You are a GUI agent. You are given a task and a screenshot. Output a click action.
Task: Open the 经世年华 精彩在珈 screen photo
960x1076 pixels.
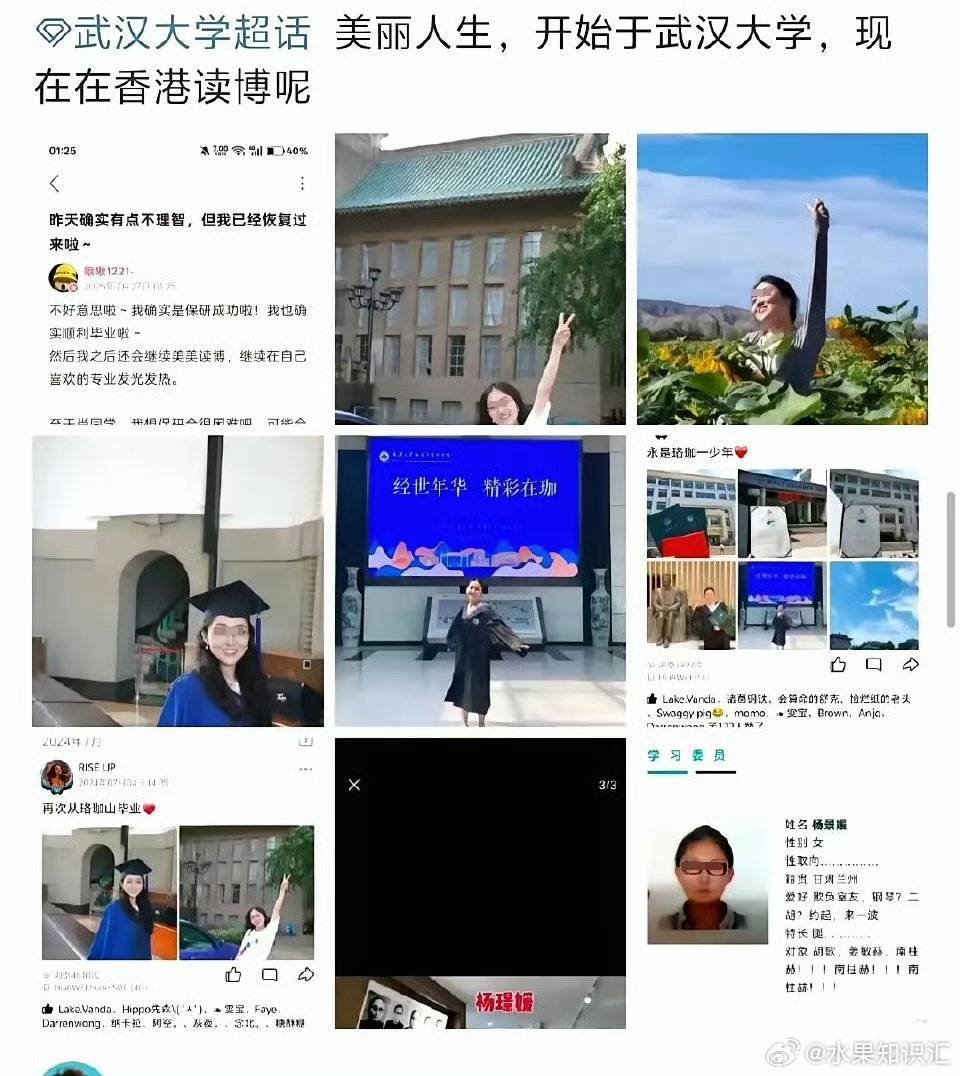click(x=480, y=581)
